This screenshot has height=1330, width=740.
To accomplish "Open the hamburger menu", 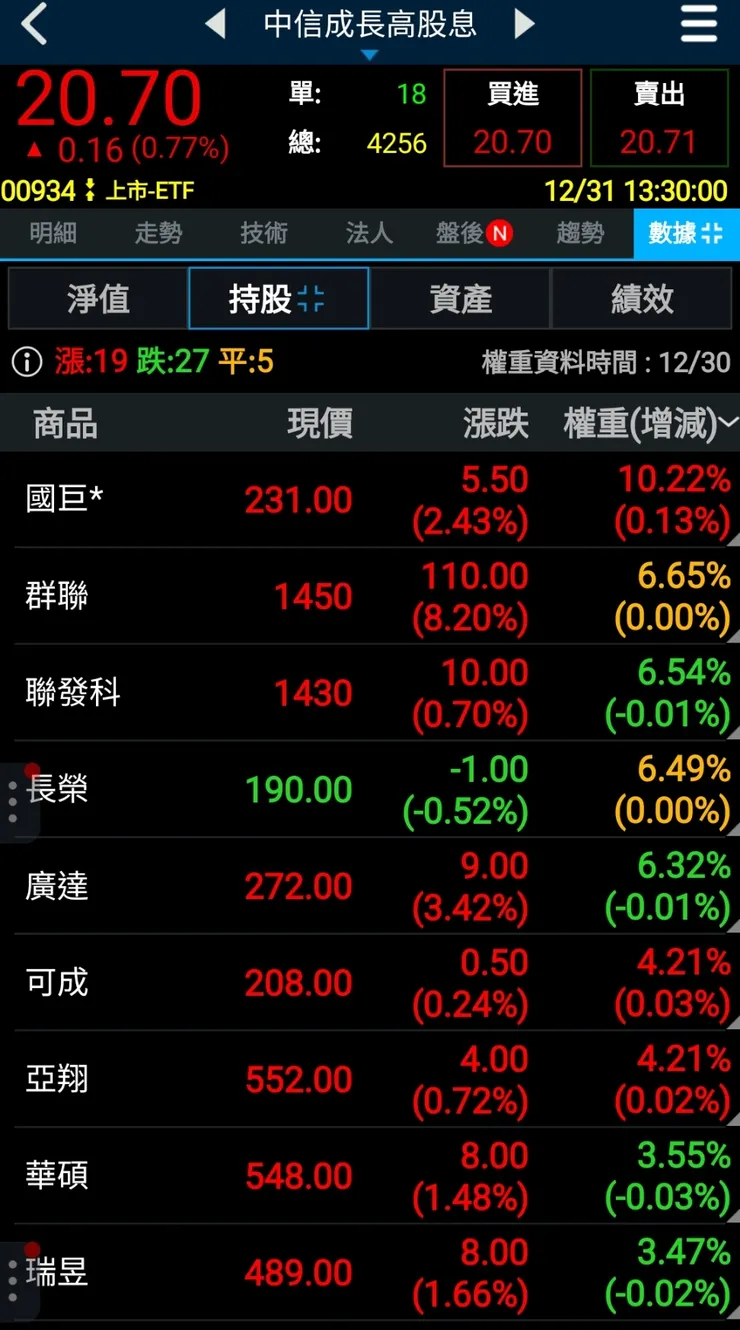I will 699,24.
